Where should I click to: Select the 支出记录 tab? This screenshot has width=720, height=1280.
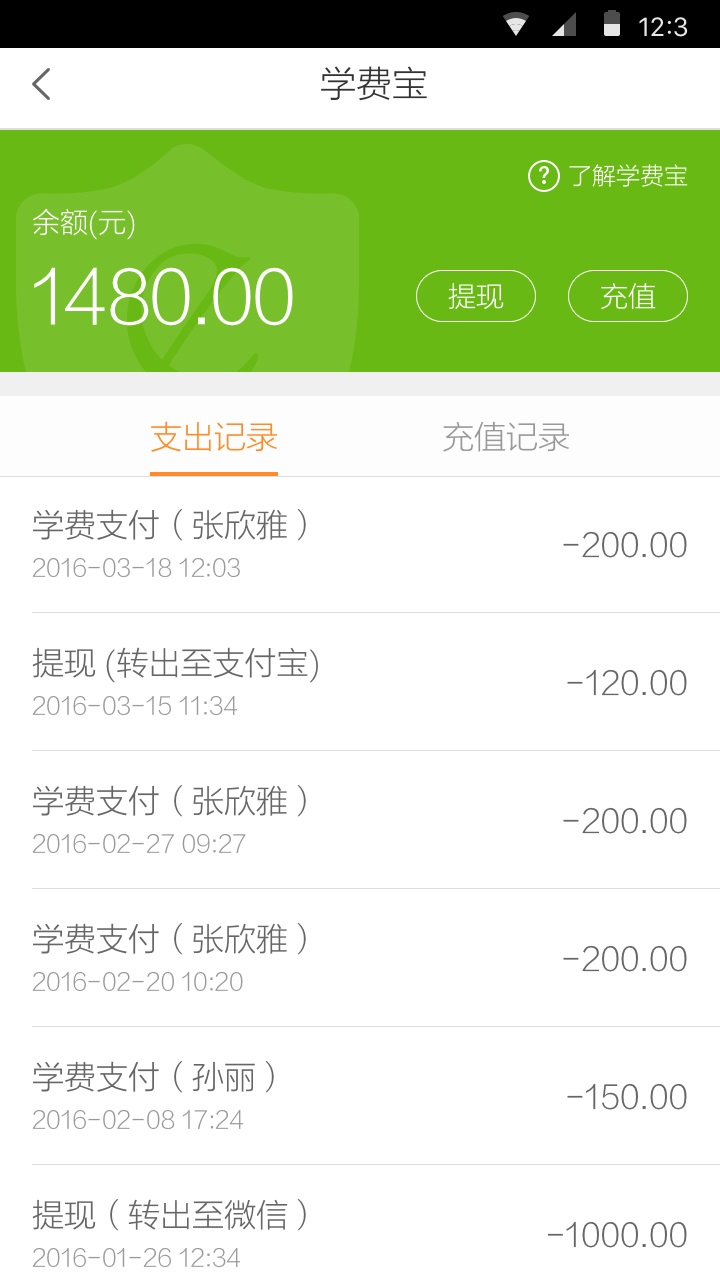[x=213, y=437]
